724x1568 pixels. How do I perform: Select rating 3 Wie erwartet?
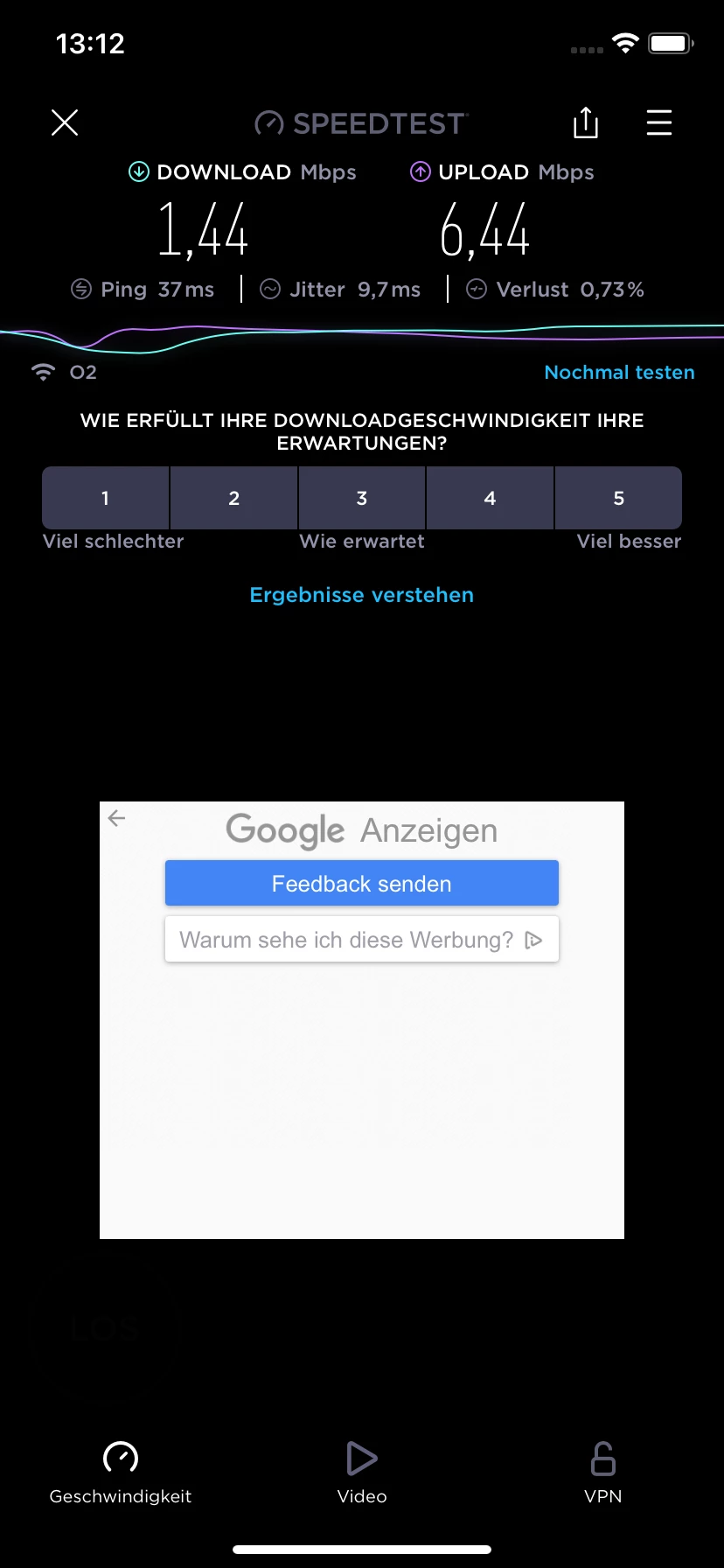tap(362, 498)
